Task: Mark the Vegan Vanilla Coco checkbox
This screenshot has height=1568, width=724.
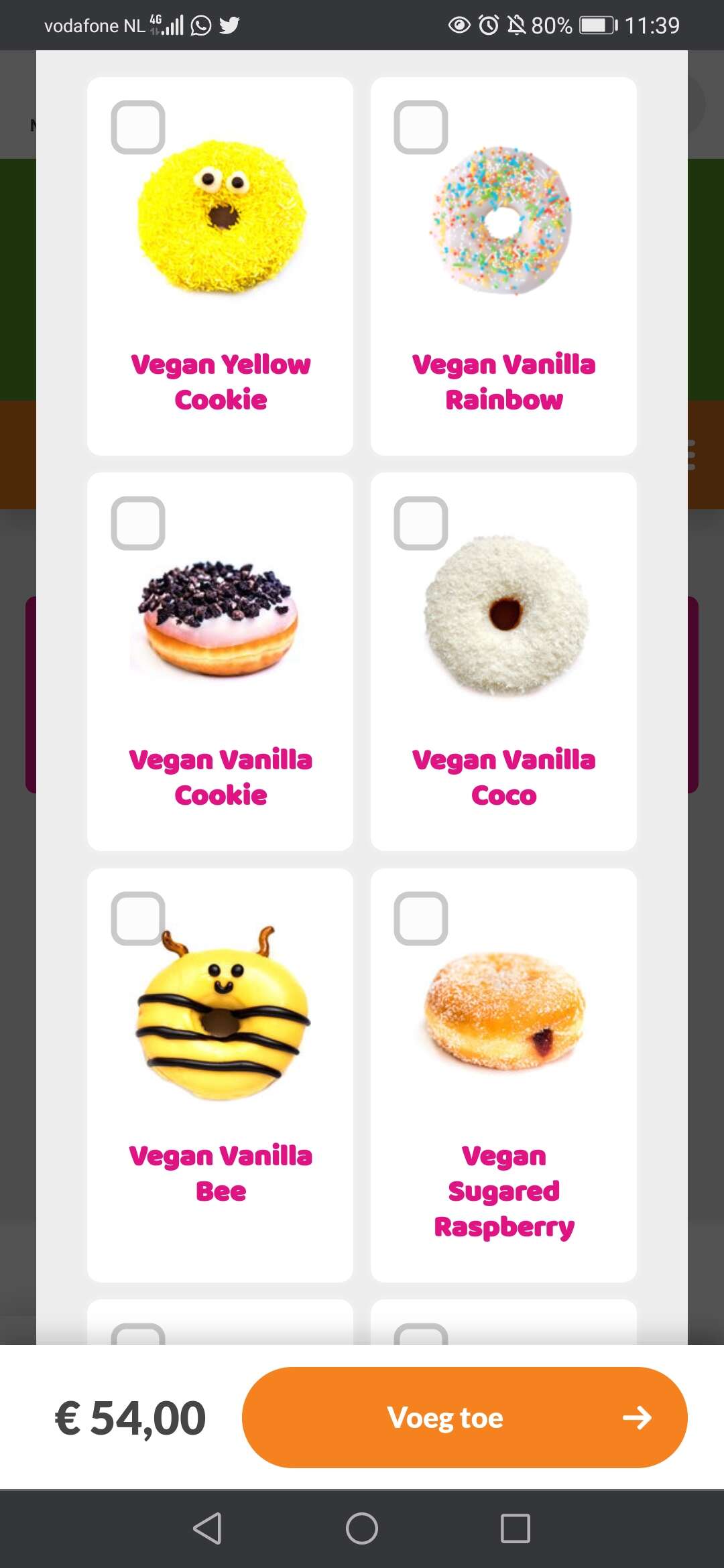Action: 421,523
